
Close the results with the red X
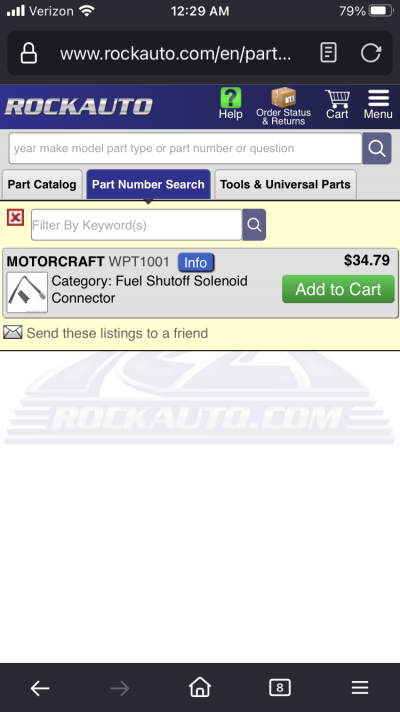15,218
